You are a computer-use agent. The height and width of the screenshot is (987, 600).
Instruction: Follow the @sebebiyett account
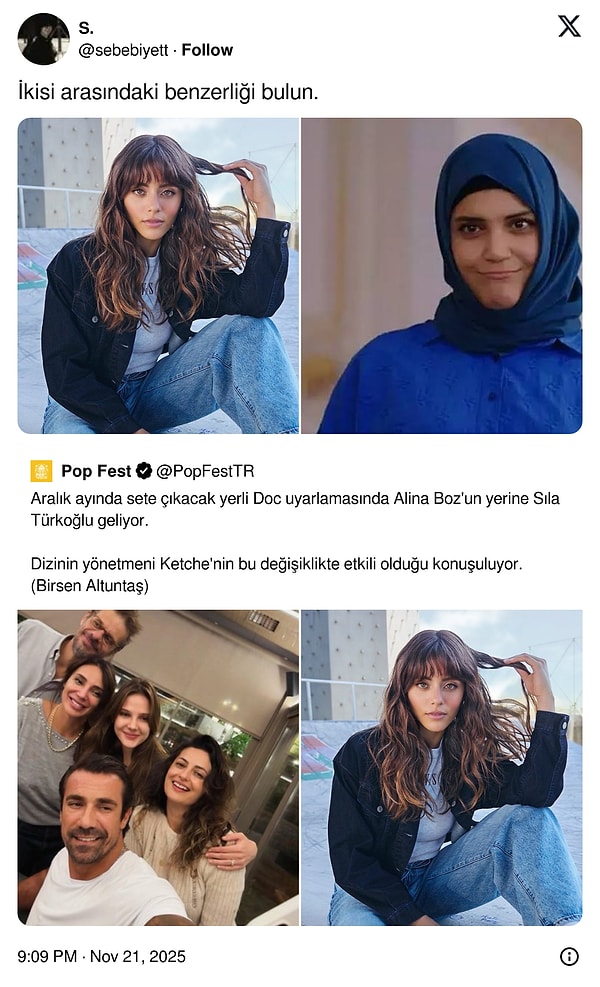coord(207,50)
